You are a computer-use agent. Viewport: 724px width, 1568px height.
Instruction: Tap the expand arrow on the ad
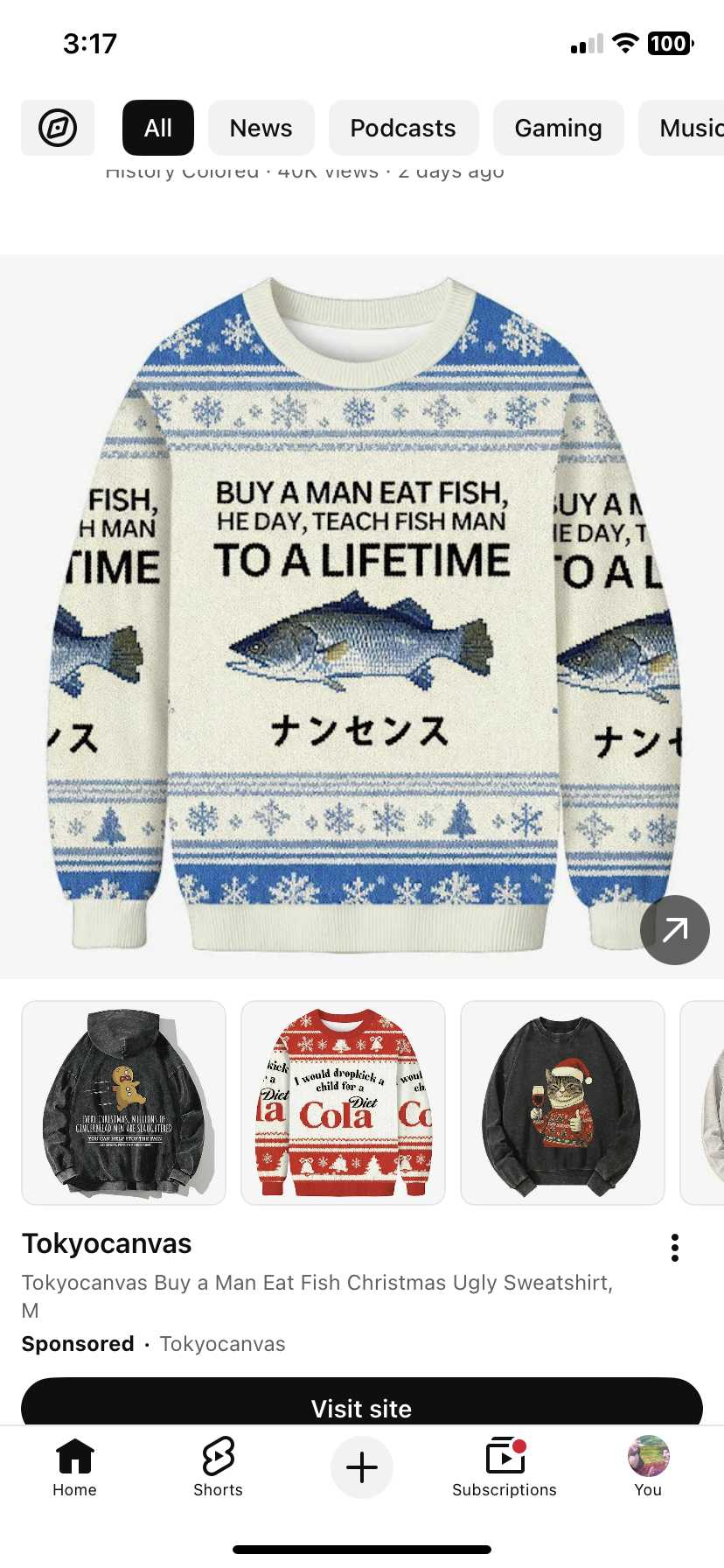(674, 929)
